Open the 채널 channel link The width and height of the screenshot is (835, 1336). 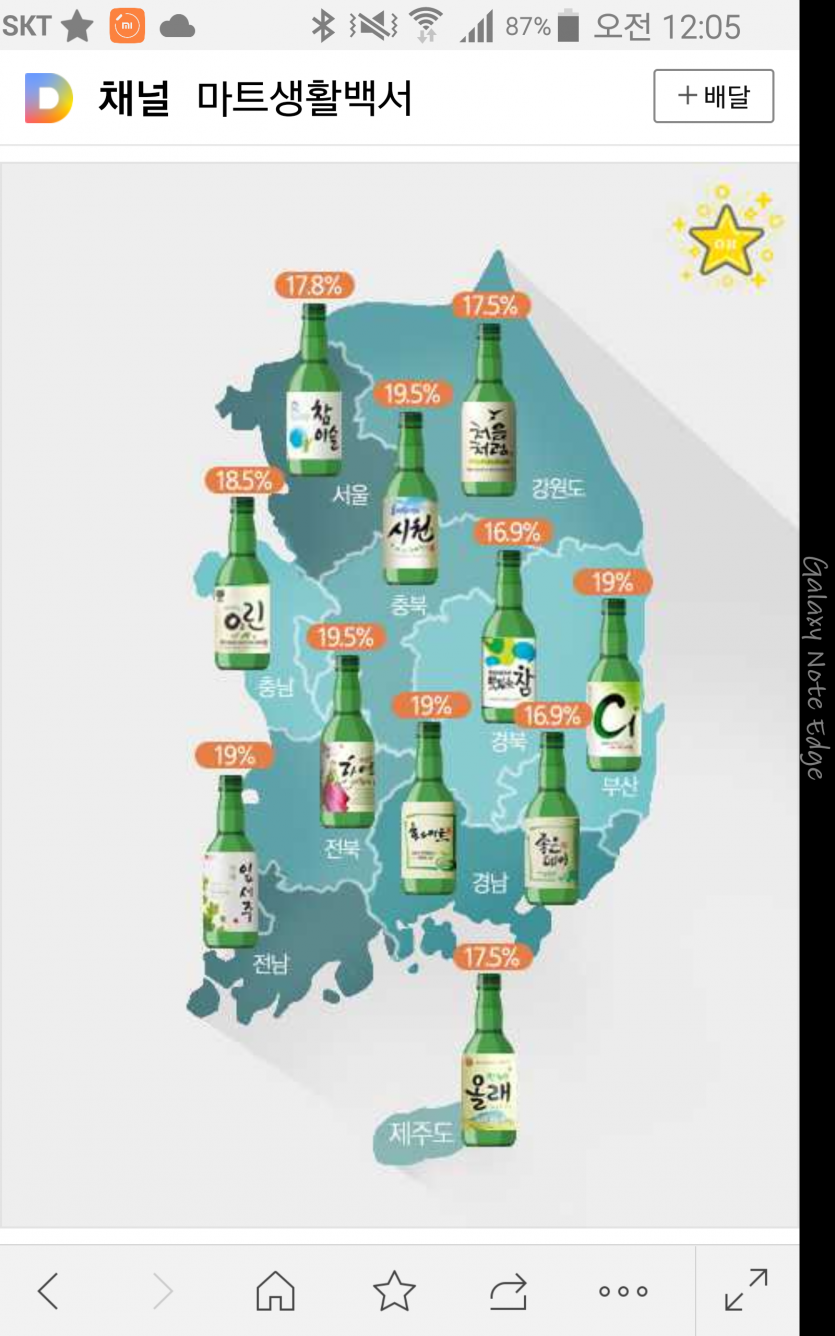(x=134, y=98)
